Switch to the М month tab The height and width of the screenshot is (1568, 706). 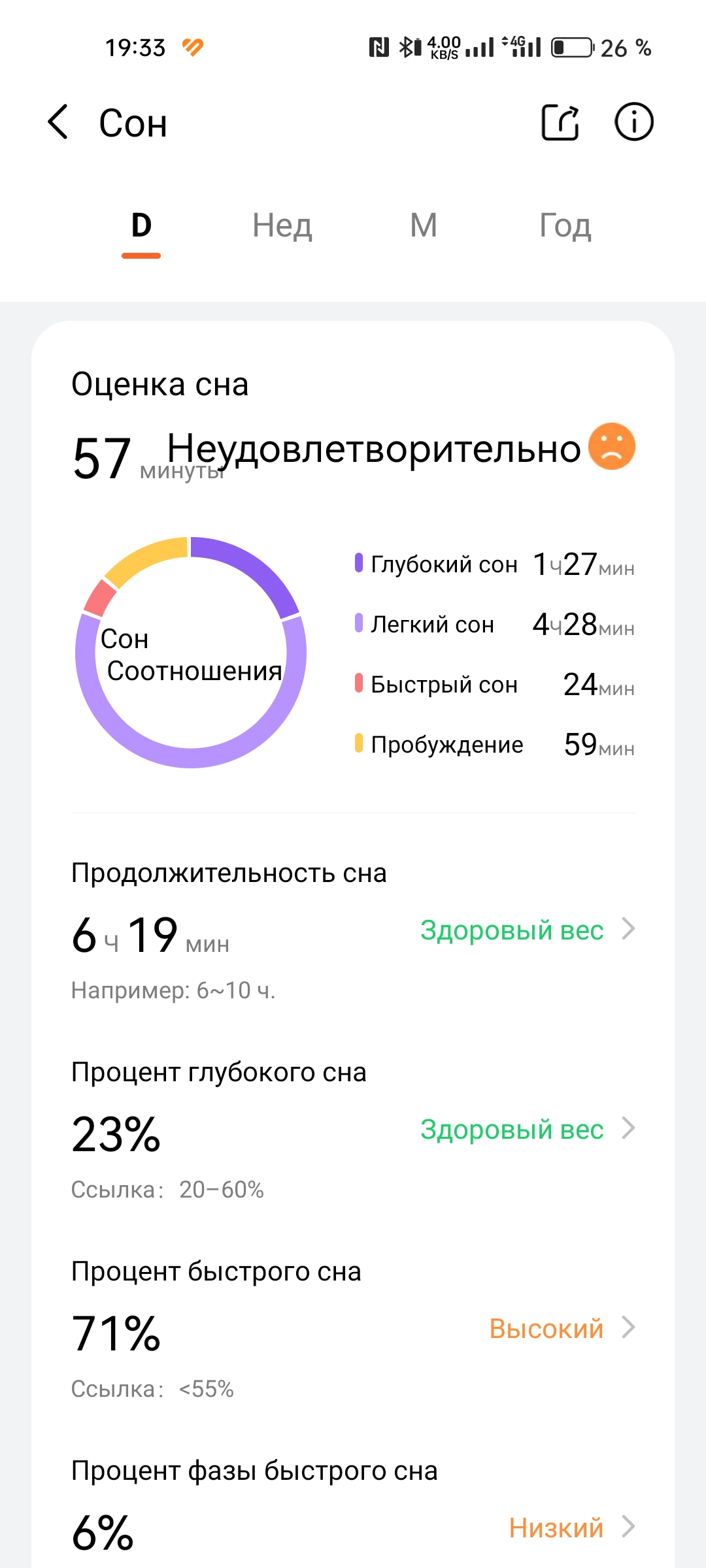tap(424, 226)
